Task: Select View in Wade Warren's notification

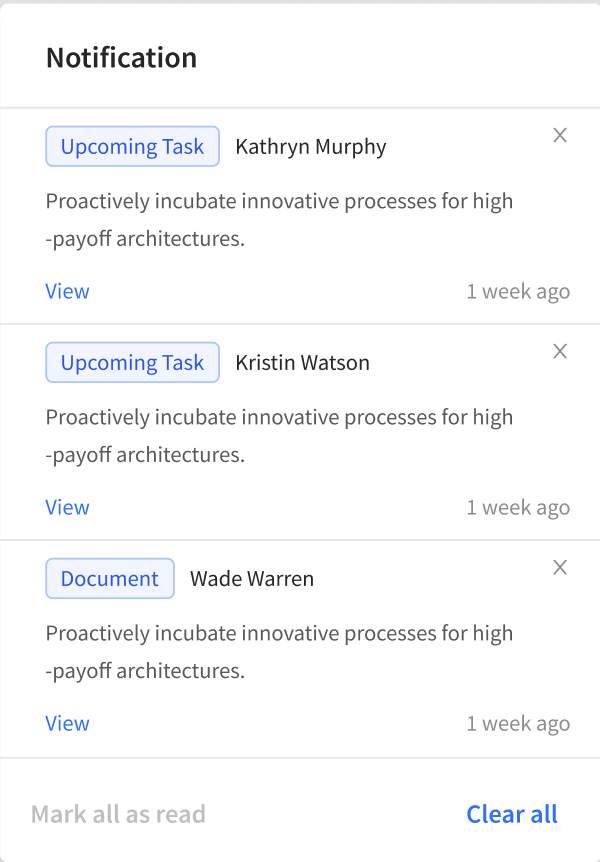Action: [x=67, y=723]
